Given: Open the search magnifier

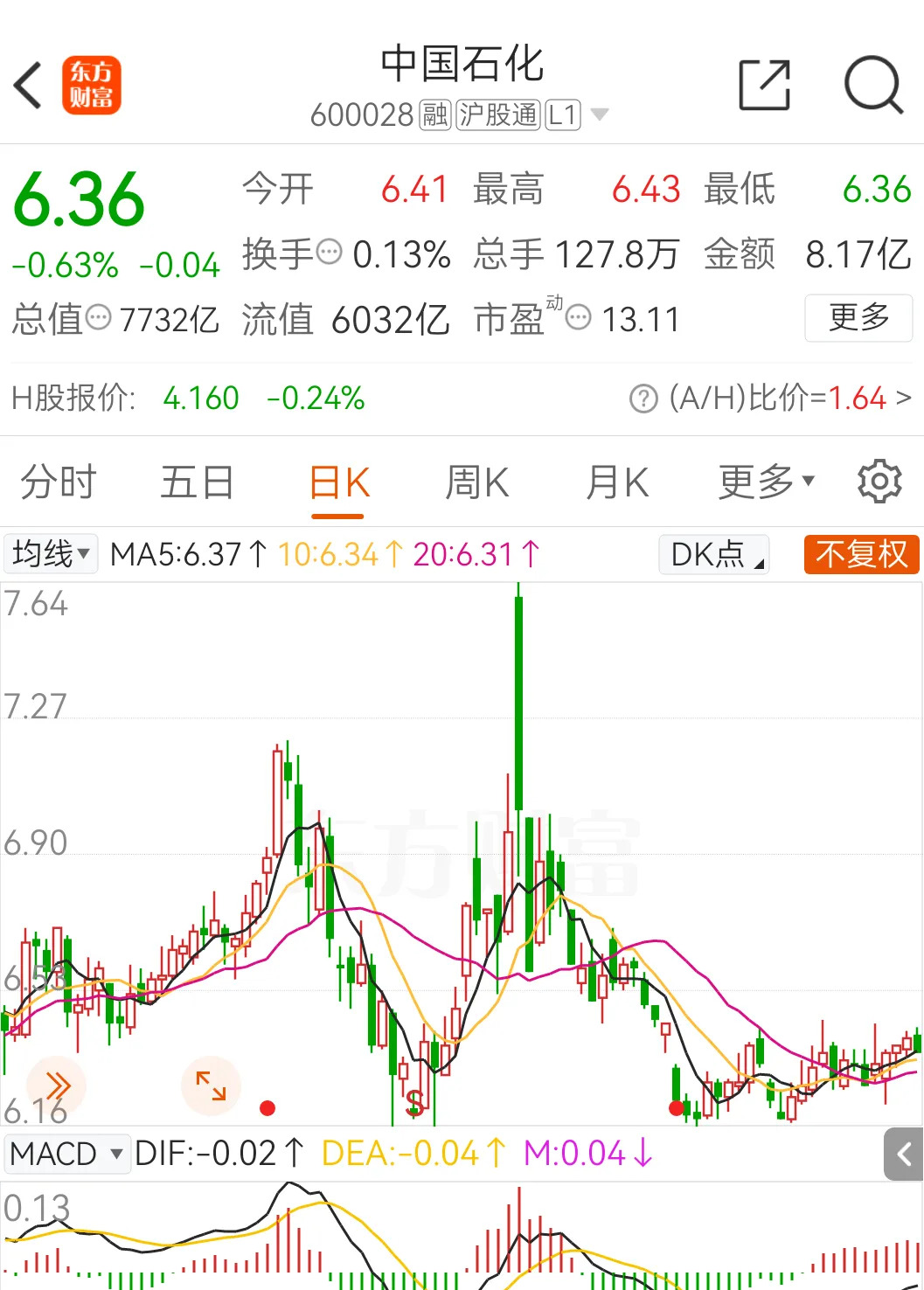Looking at the screenshot, I should [x=872, y=86].
